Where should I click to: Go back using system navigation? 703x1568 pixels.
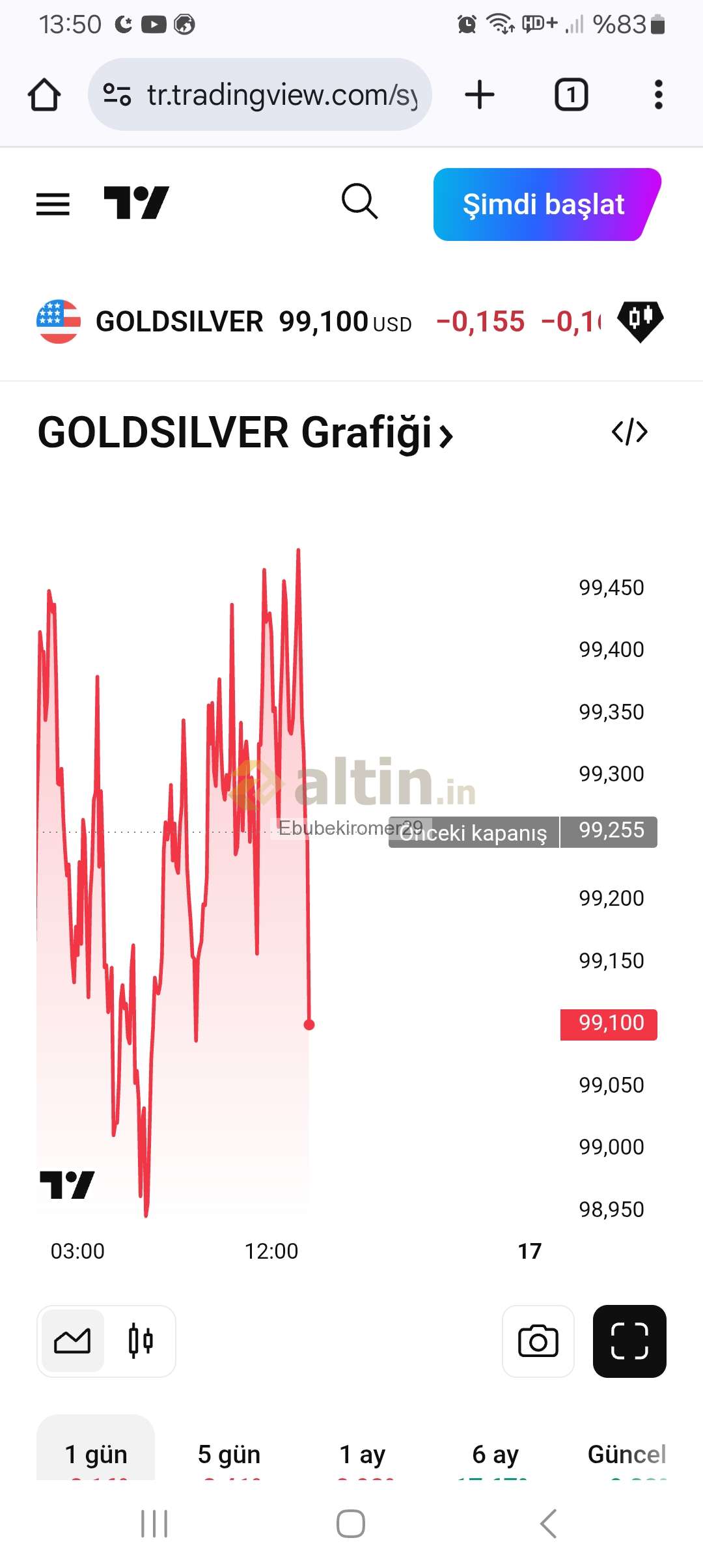(x=549, y=1524)
